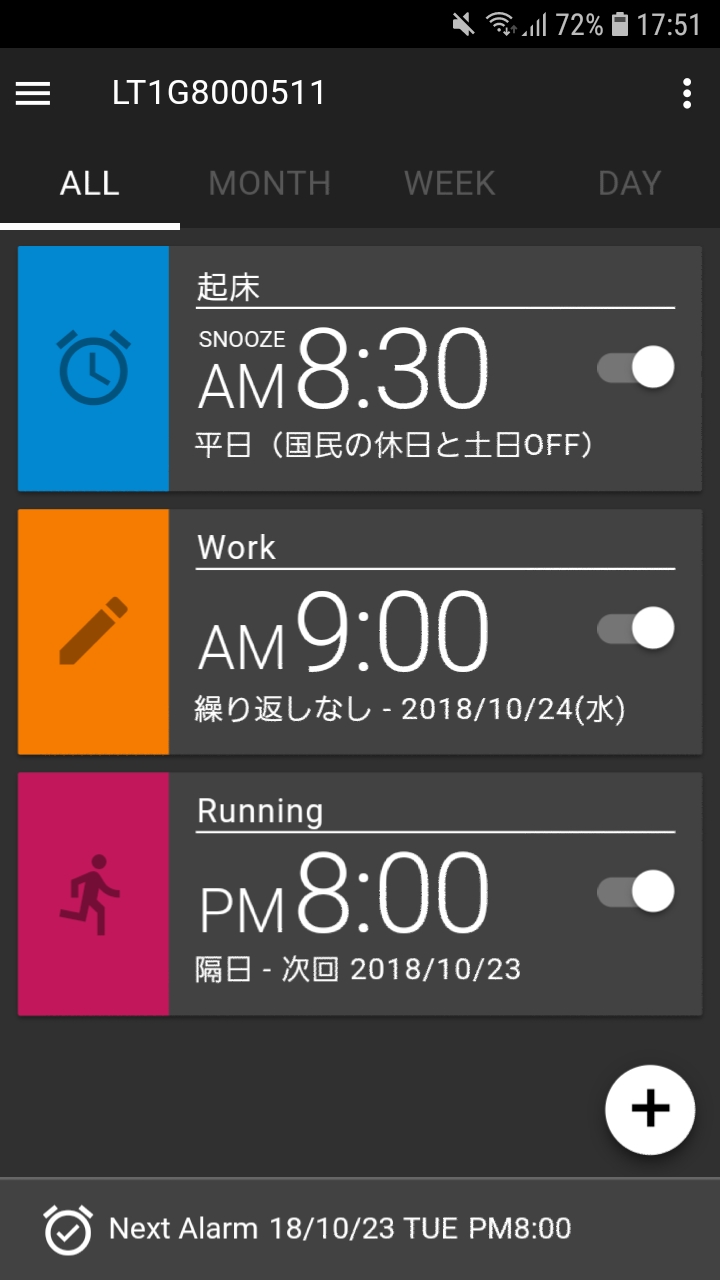Disable the 起床 8:30 AM alarm
This screenshot has height=1280, width=720.
pyautogui.click(x=636, y=367)
